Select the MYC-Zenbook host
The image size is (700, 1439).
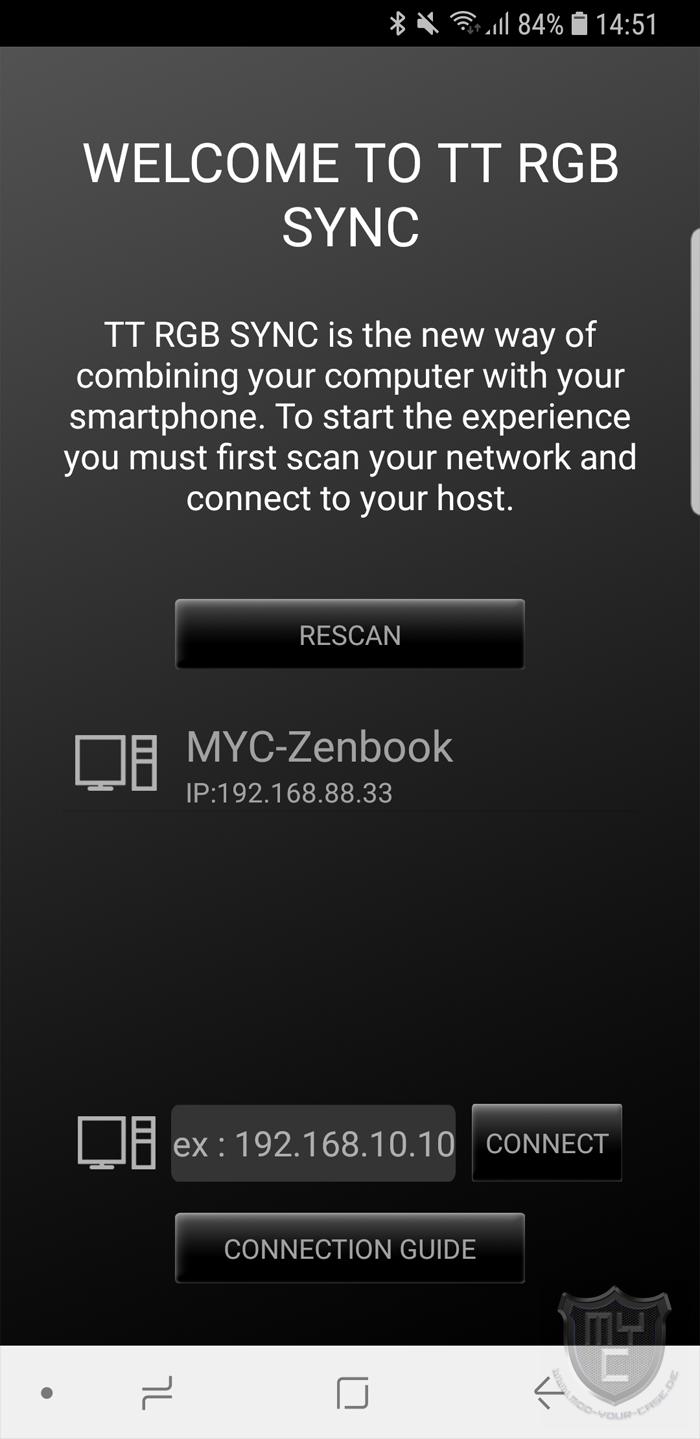(x=320, y=764)
